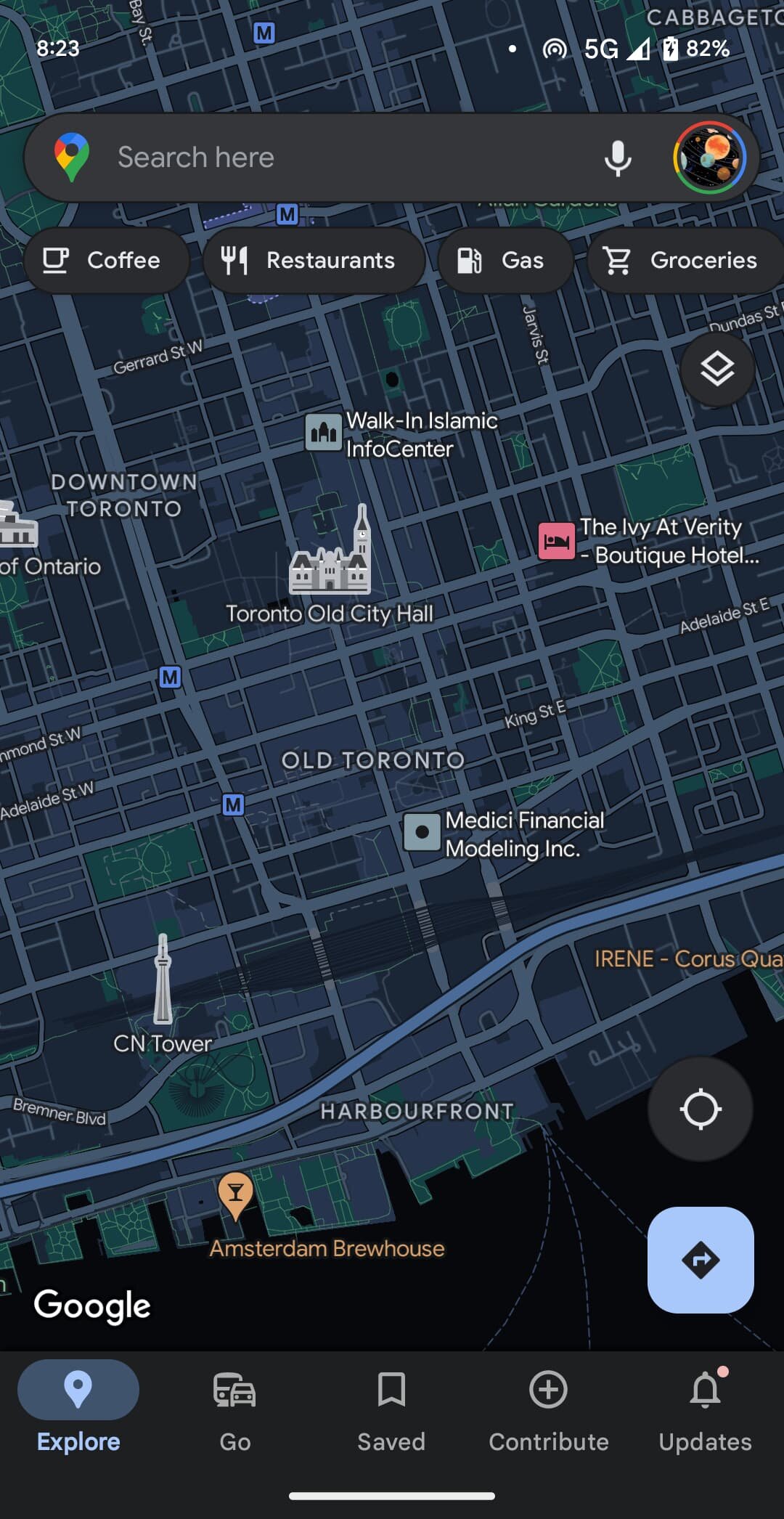The height and width of the screenshot is (1519, 784).
Task: Select the Coffee chip
Action: pyautogui.click(x=106, y=260)
